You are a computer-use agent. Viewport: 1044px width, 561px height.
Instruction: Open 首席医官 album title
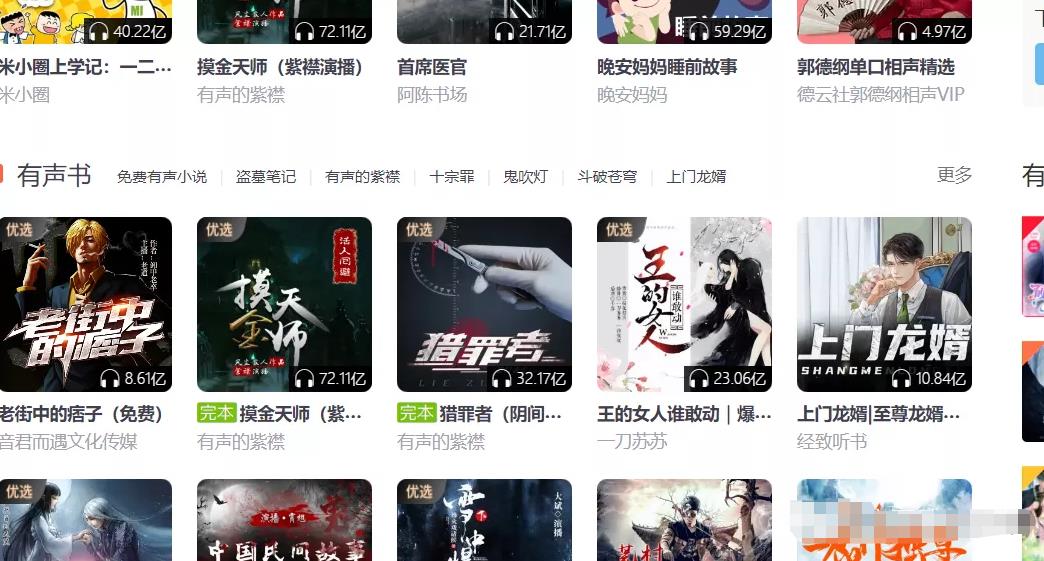coord(432,67)
